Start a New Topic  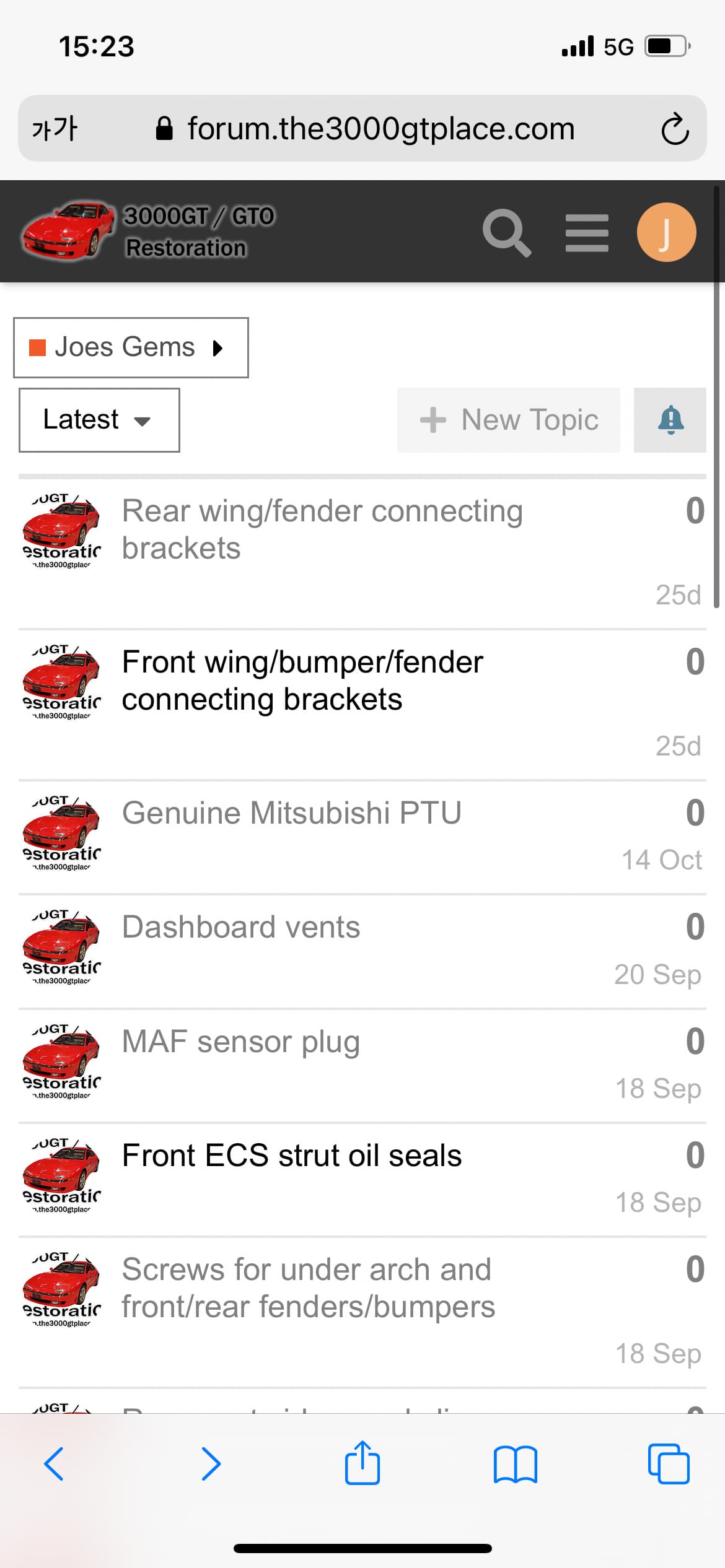[x=508, y=420]
